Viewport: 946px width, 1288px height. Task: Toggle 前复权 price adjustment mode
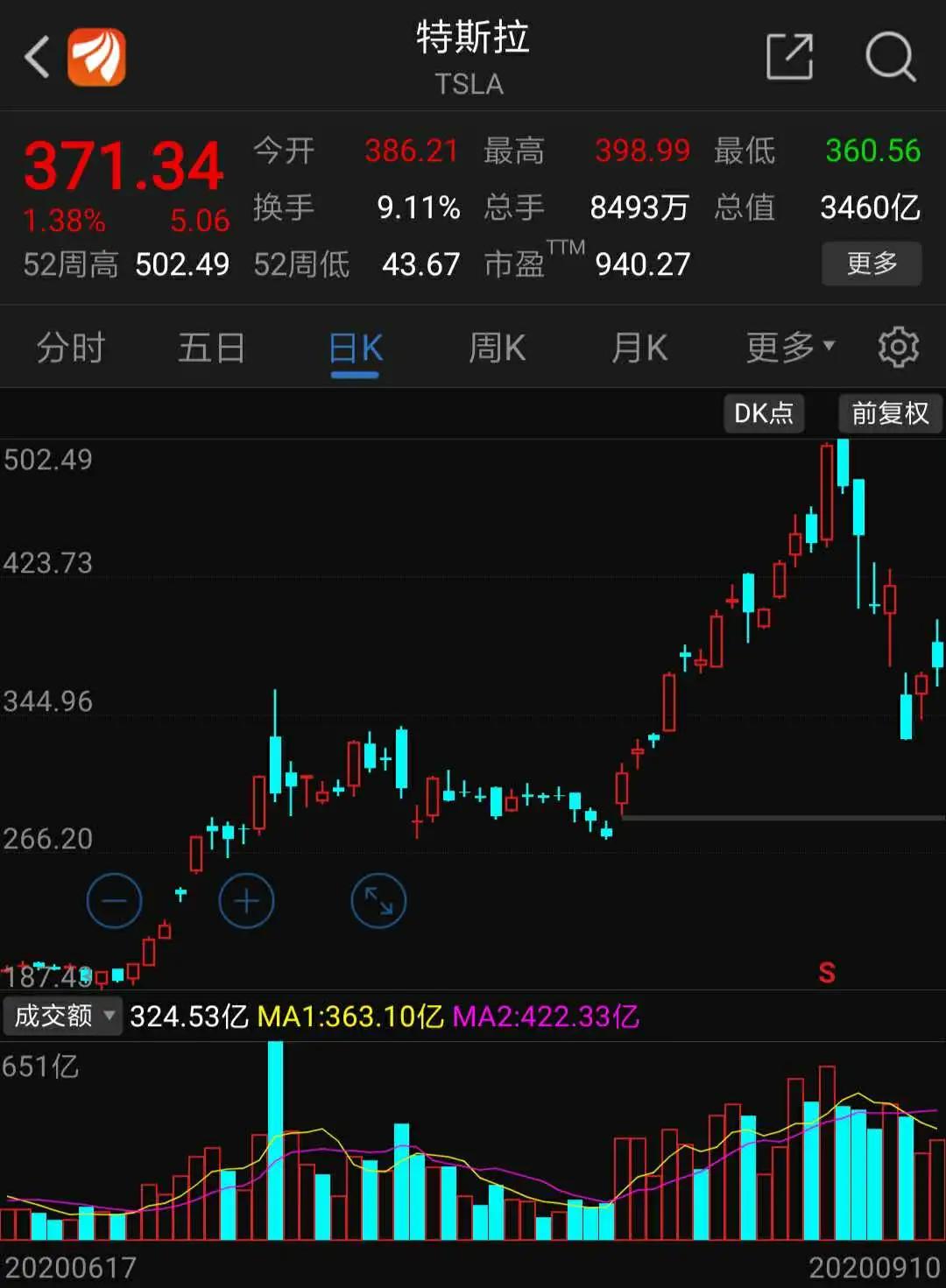tap(889, 413)
